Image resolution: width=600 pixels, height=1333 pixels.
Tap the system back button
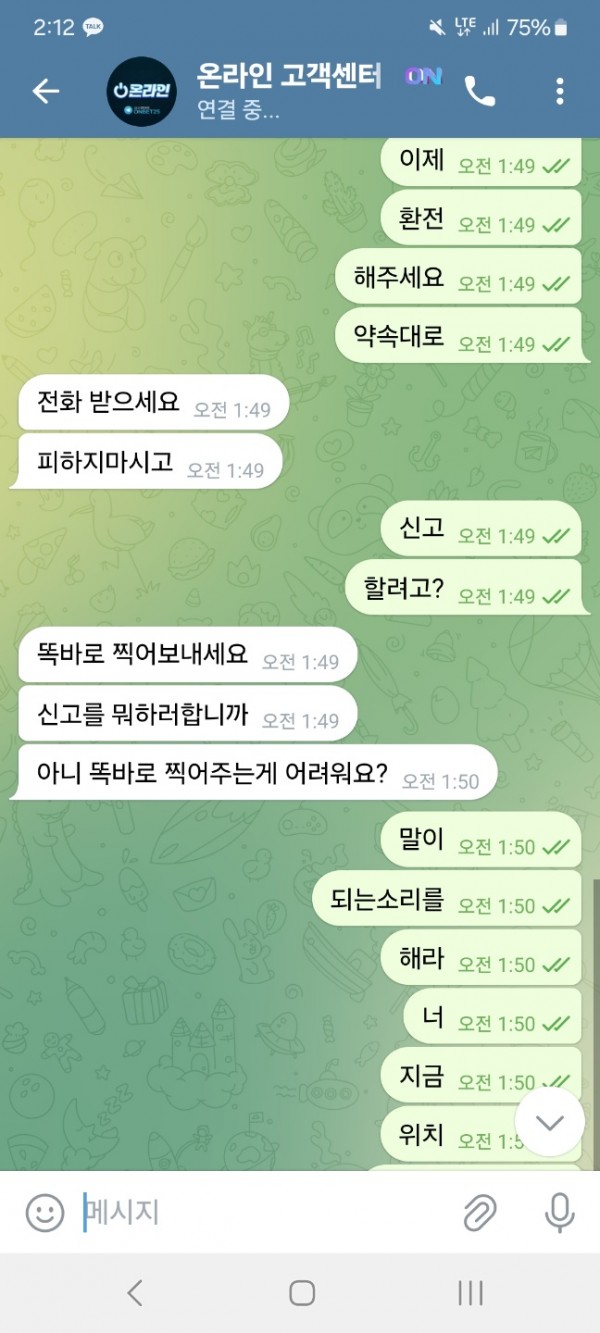coord(135,1293)
